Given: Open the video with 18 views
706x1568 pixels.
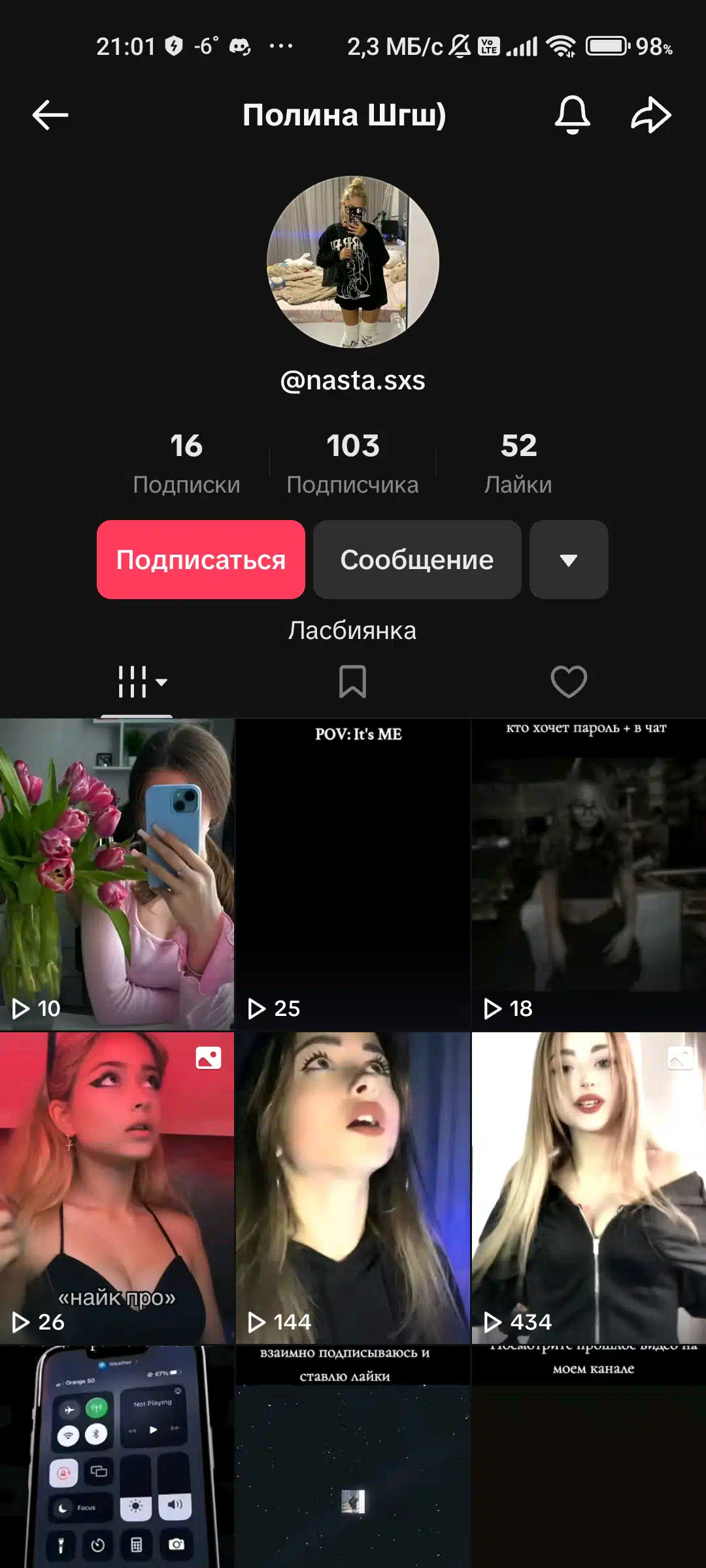Looking at the screenshot, I should [589, 874].
